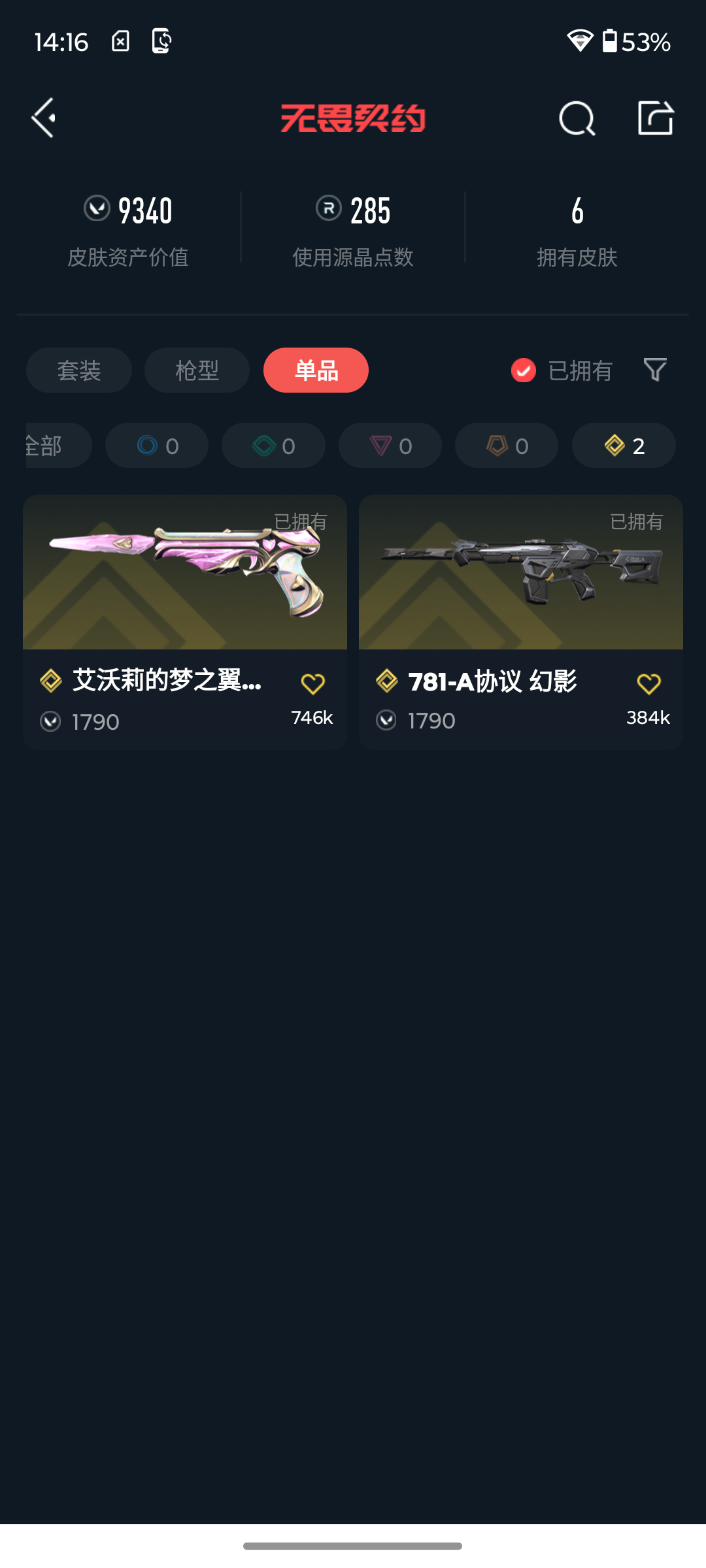This screenshot has height=1568, width=706.
Task: Select the 全部 tier chip
Action: [58, 446]
